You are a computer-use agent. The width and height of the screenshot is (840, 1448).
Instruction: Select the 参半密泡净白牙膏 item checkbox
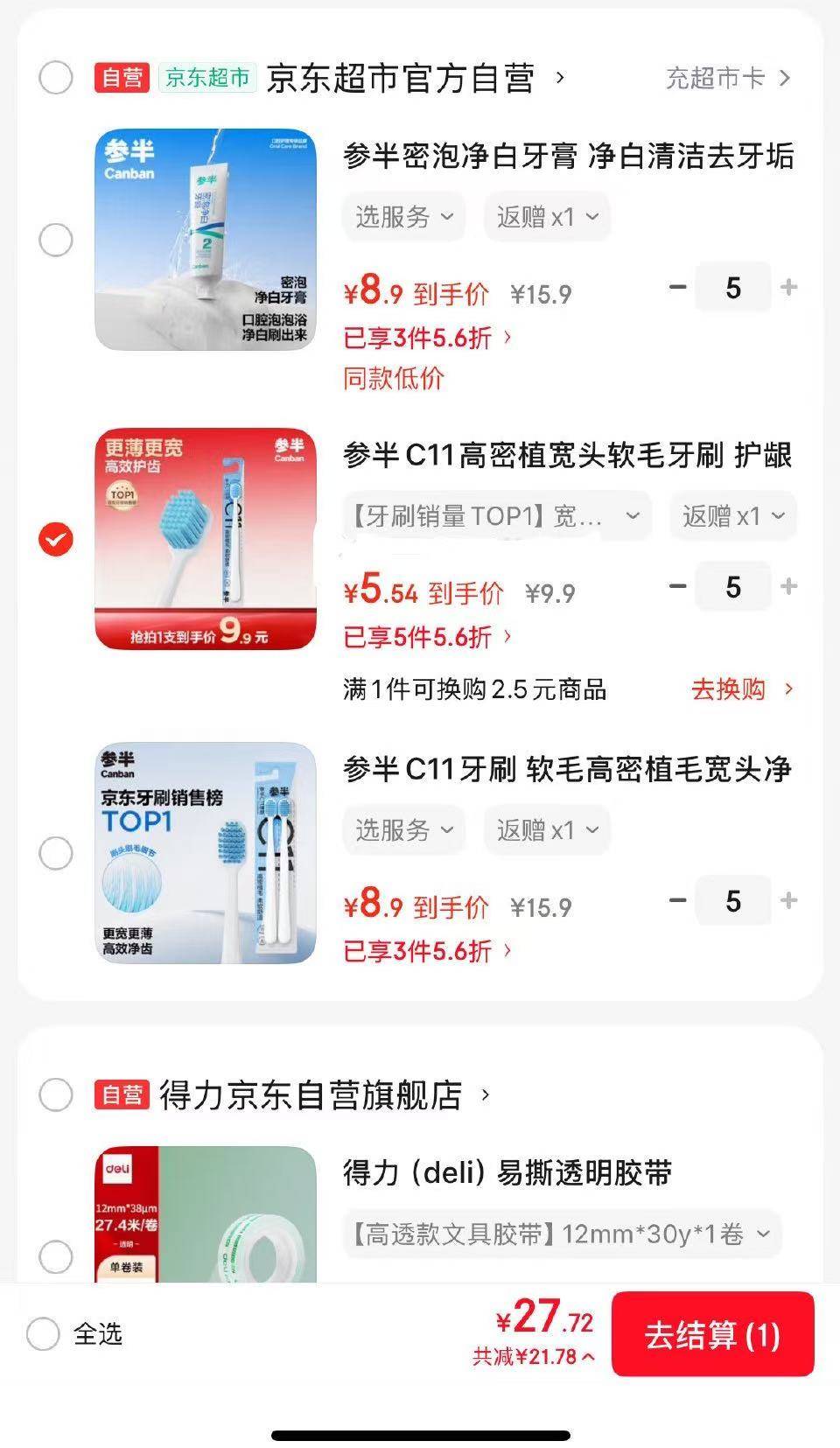[56, 240]
